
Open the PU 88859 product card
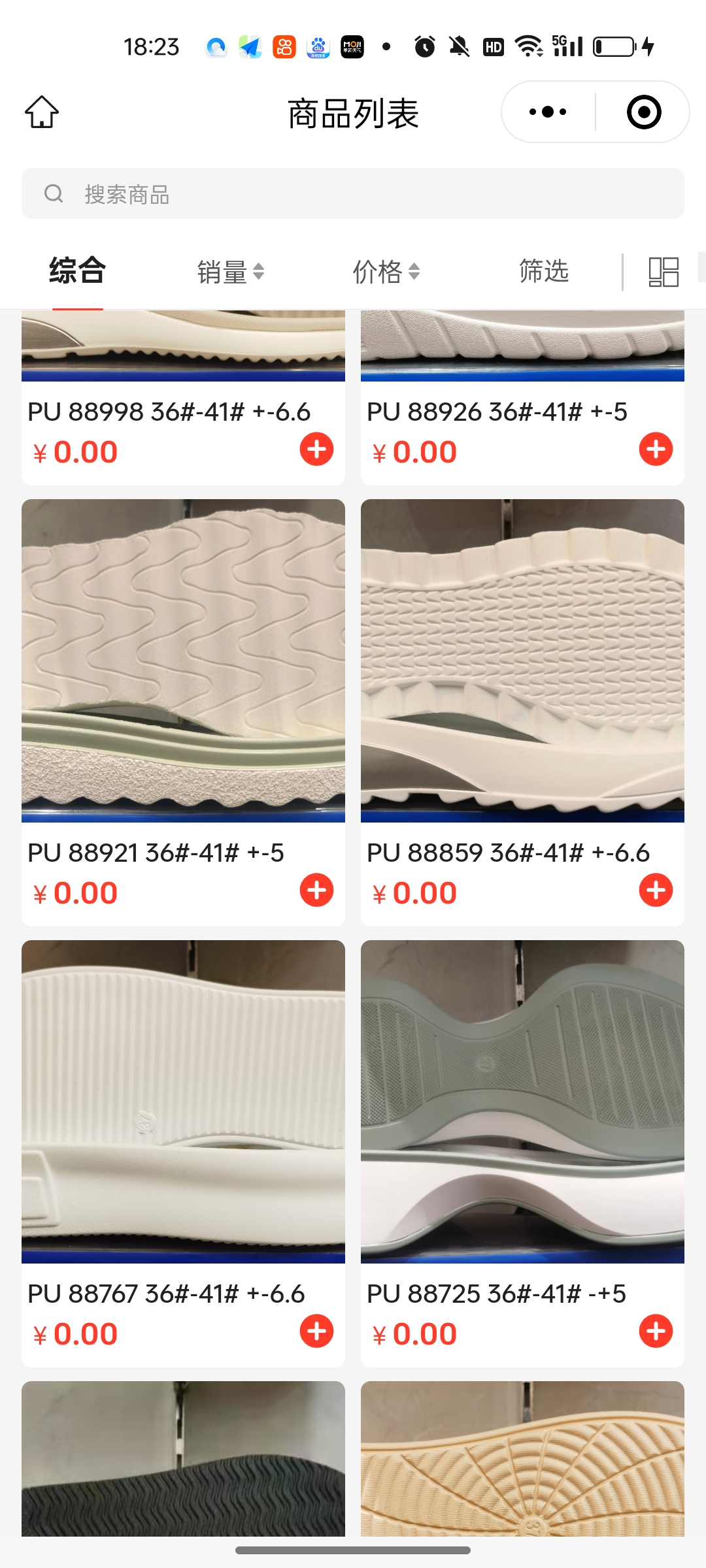[522, 661]
